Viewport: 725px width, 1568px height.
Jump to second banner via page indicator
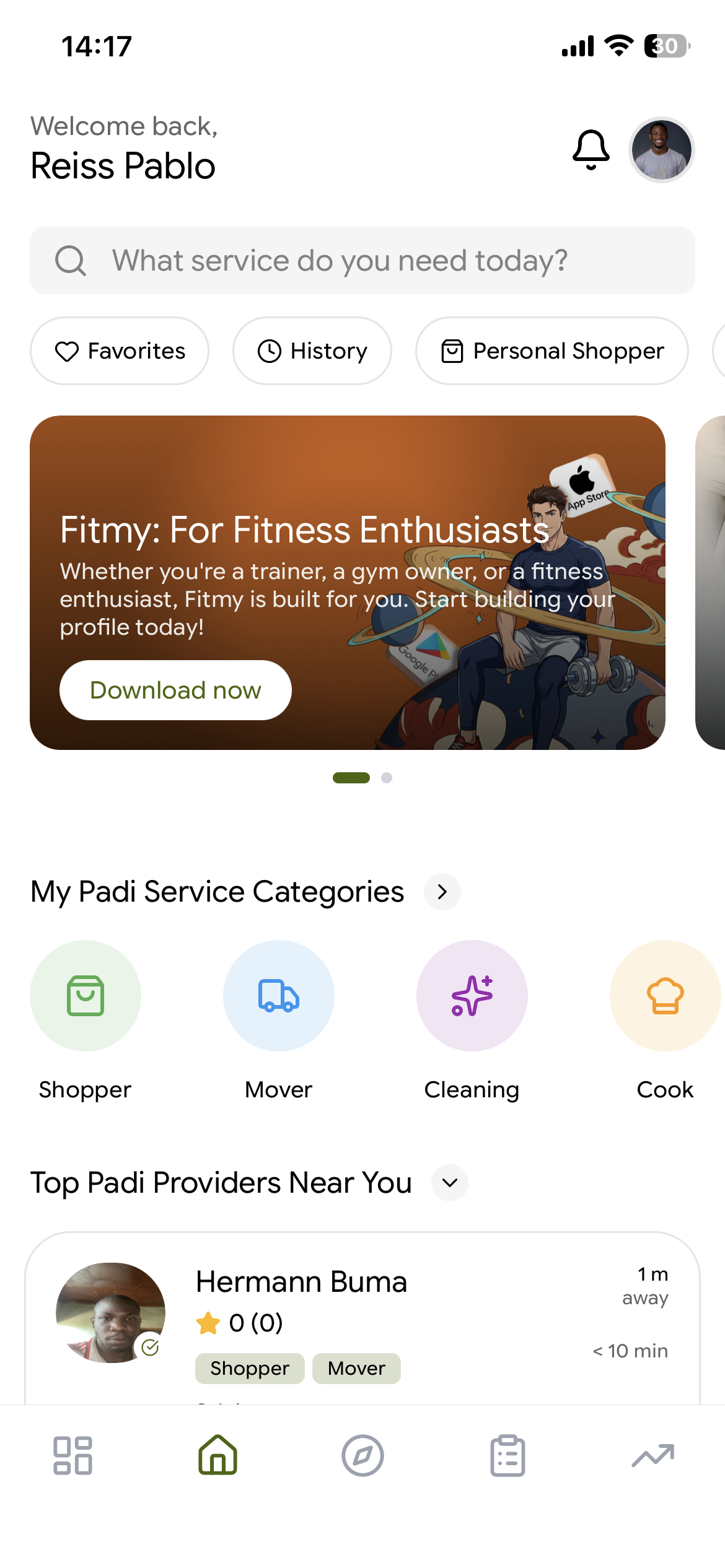pos(387,778)
